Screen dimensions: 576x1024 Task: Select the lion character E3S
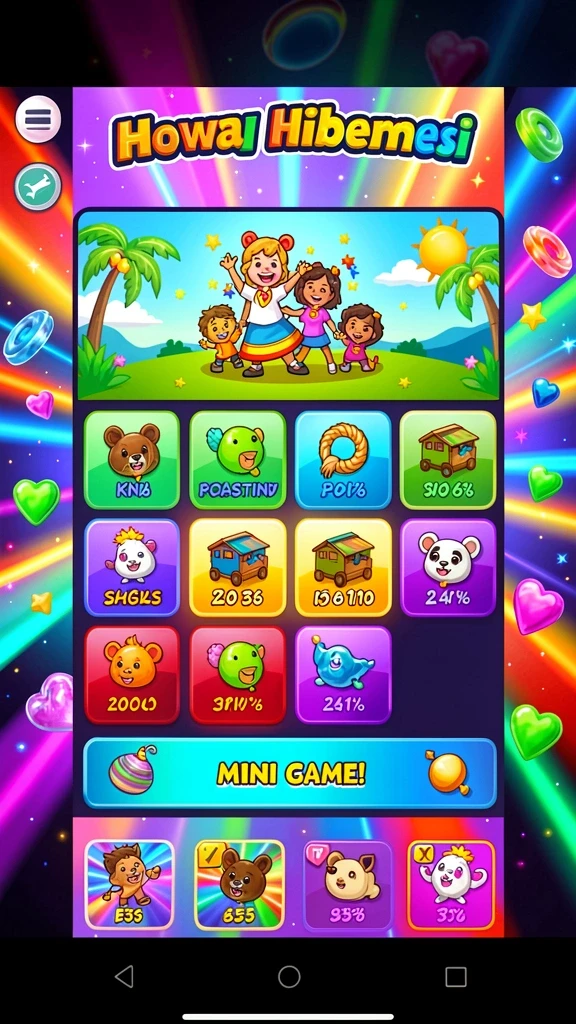click(x=129, y=885)
